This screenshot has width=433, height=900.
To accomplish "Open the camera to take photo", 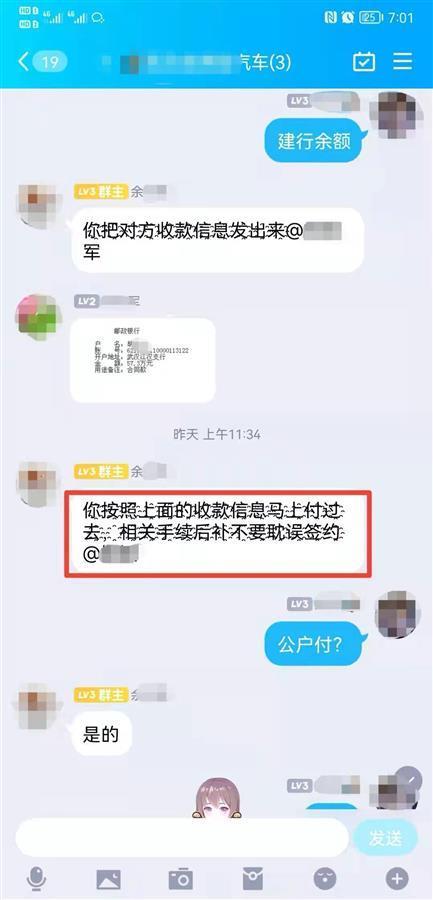I will click(x=180, y=879).
